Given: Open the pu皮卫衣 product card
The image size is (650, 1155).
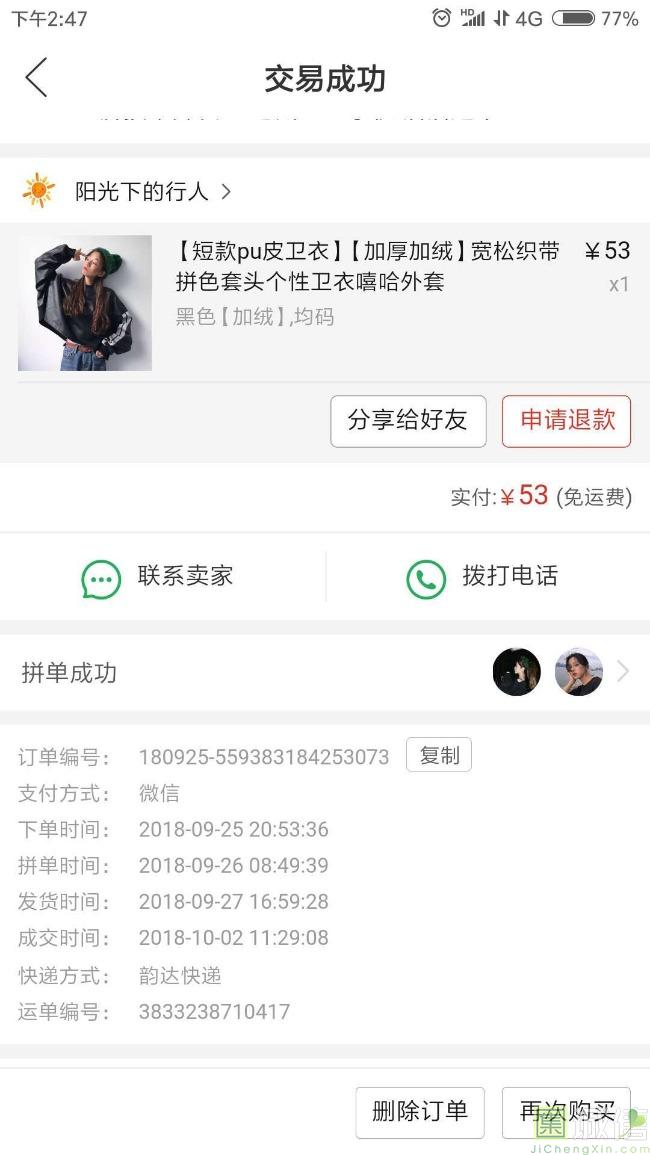Looking at the screenshot, I should click(325, 303).
